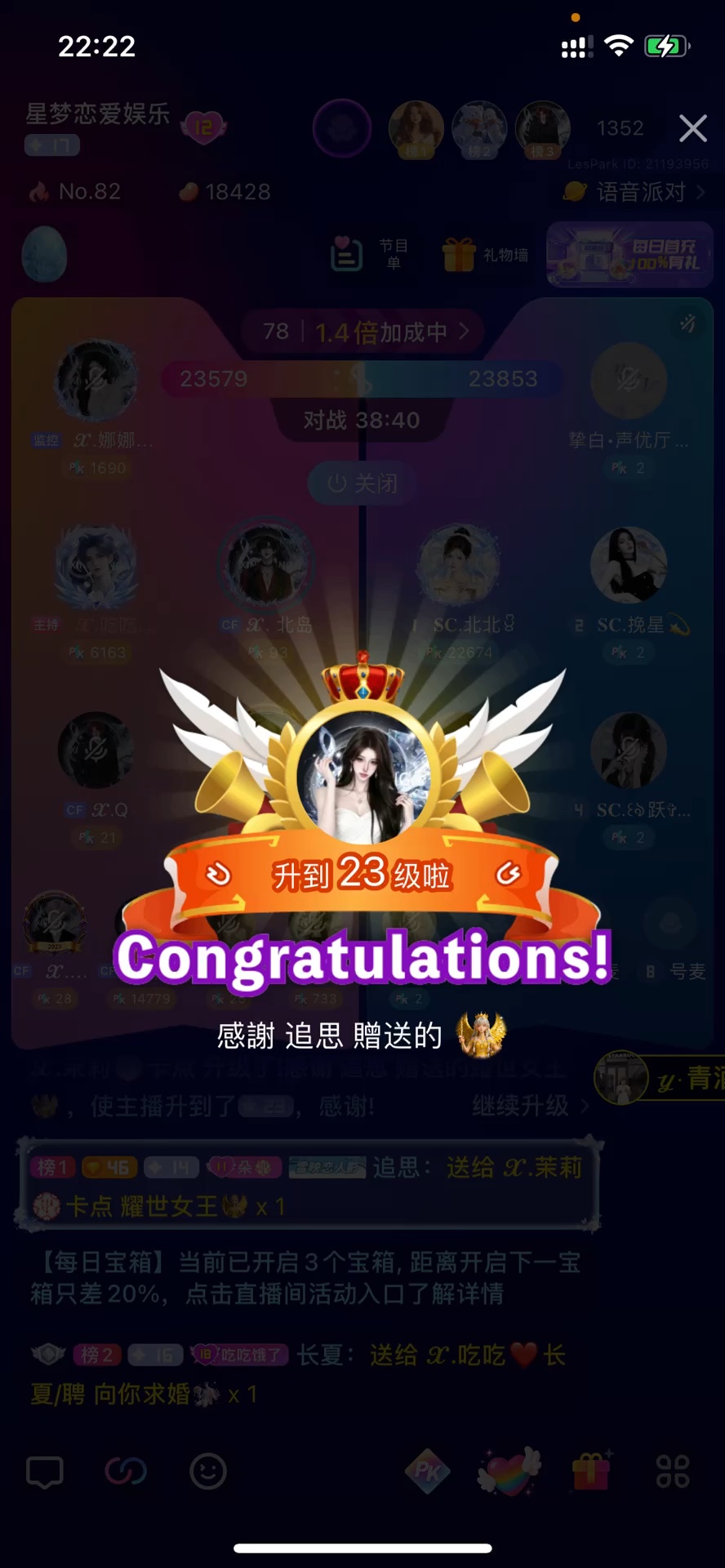This screenshot has width=725, height=1568.
Task: Open the 礼物墙 gift wall
Action: (x=485, y=255)
